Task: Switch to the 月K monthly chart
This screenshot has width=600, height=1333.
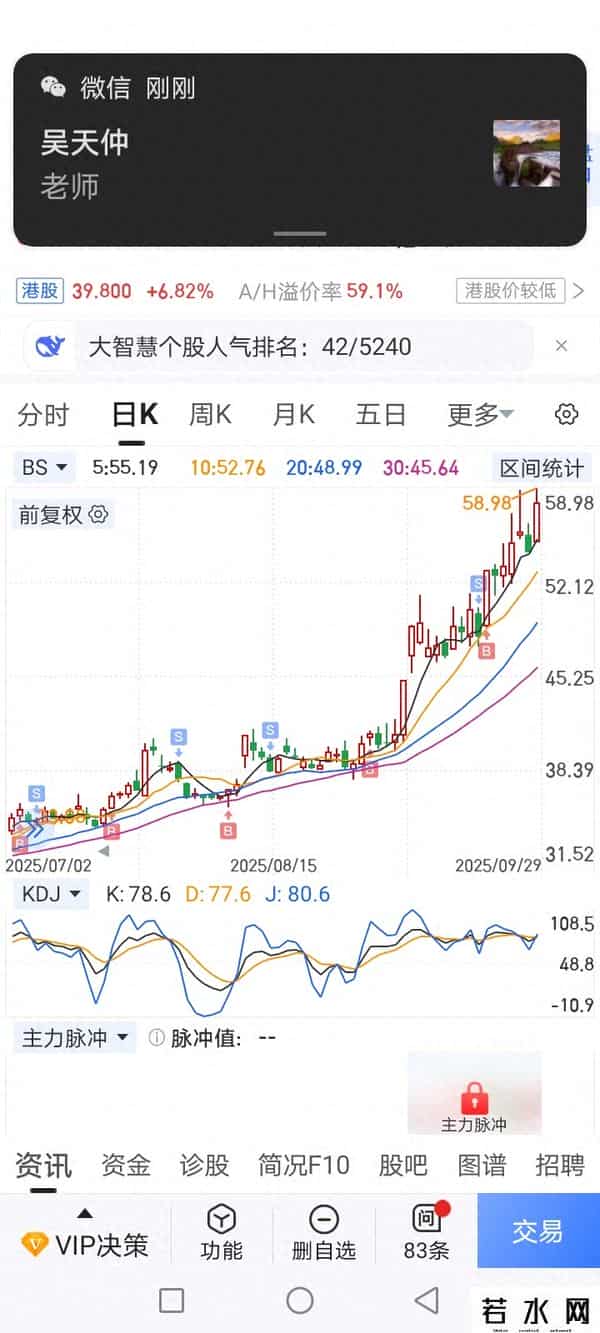Action: (x=293, y=414)
